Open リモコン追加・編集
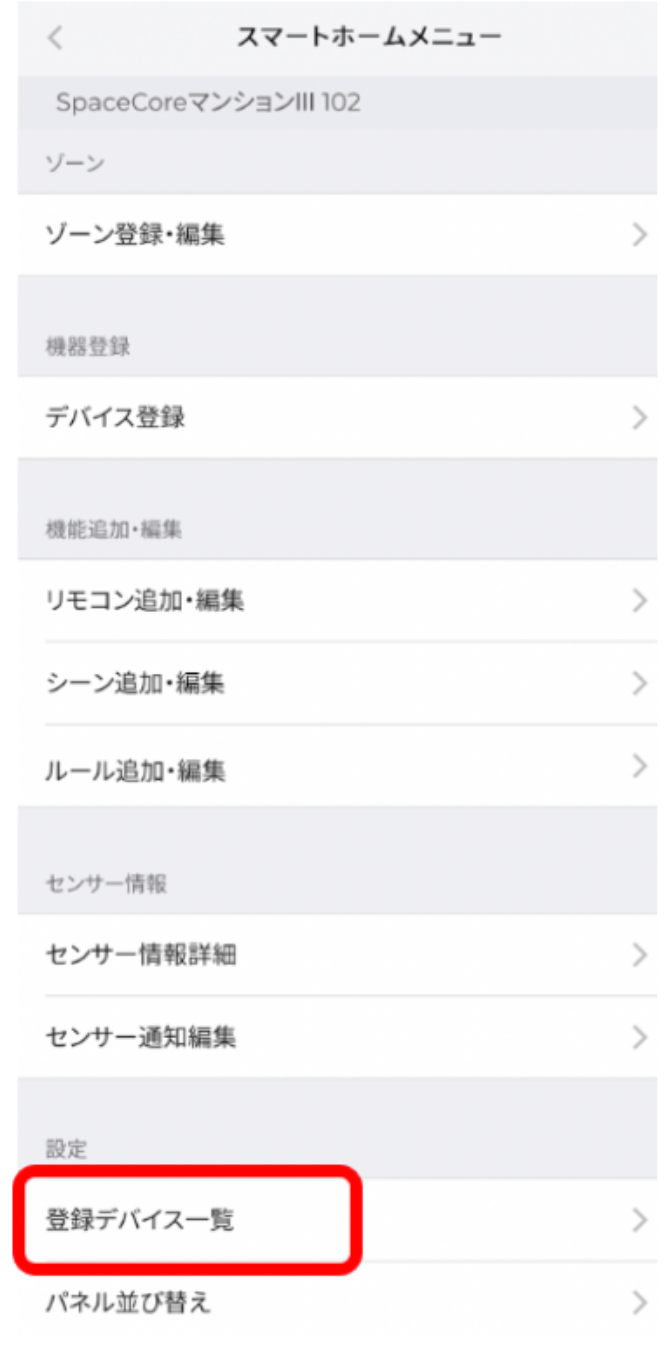Viewport: 668px width, 1359px height. pyautogui.click(x=334, y=601)
